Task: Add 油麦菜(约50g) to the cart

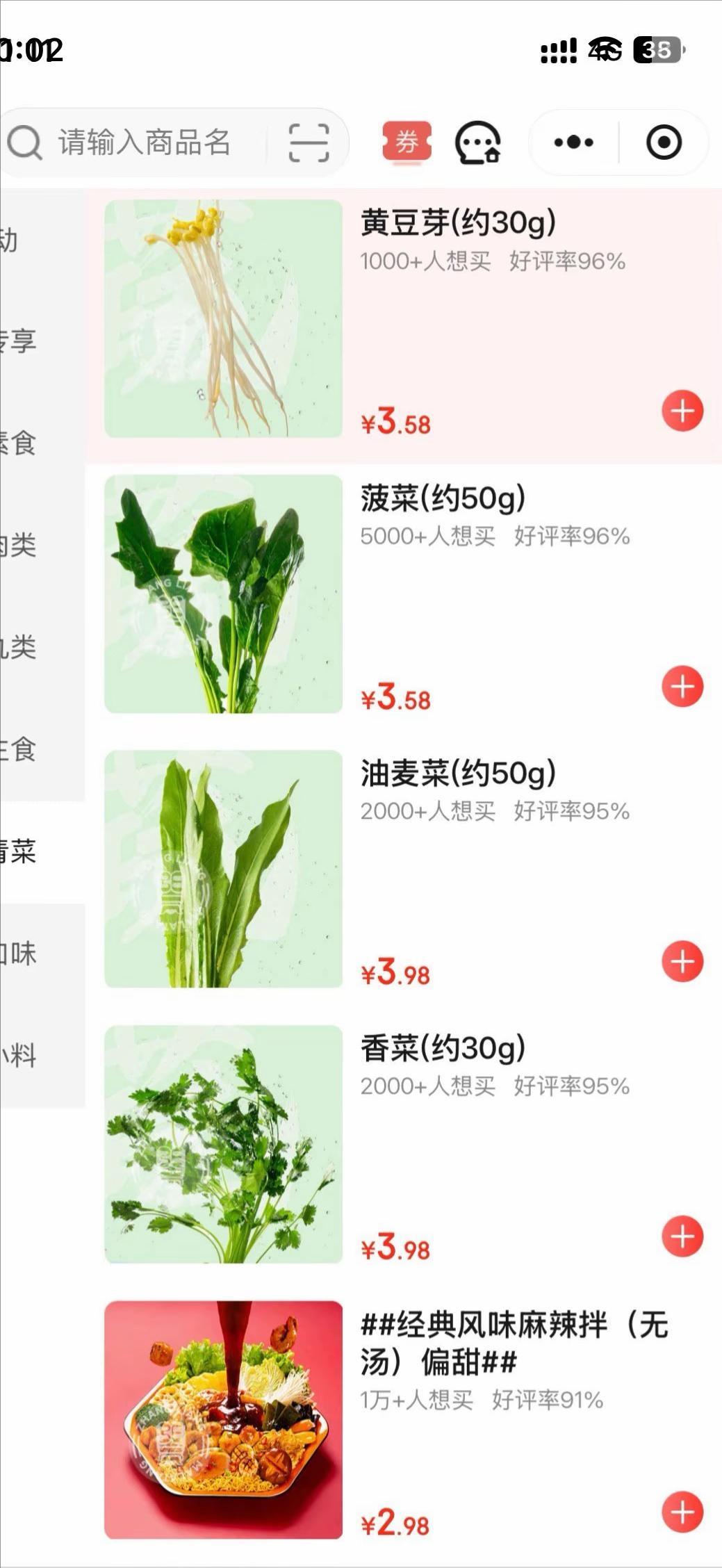Action: (x=682, y=962)
